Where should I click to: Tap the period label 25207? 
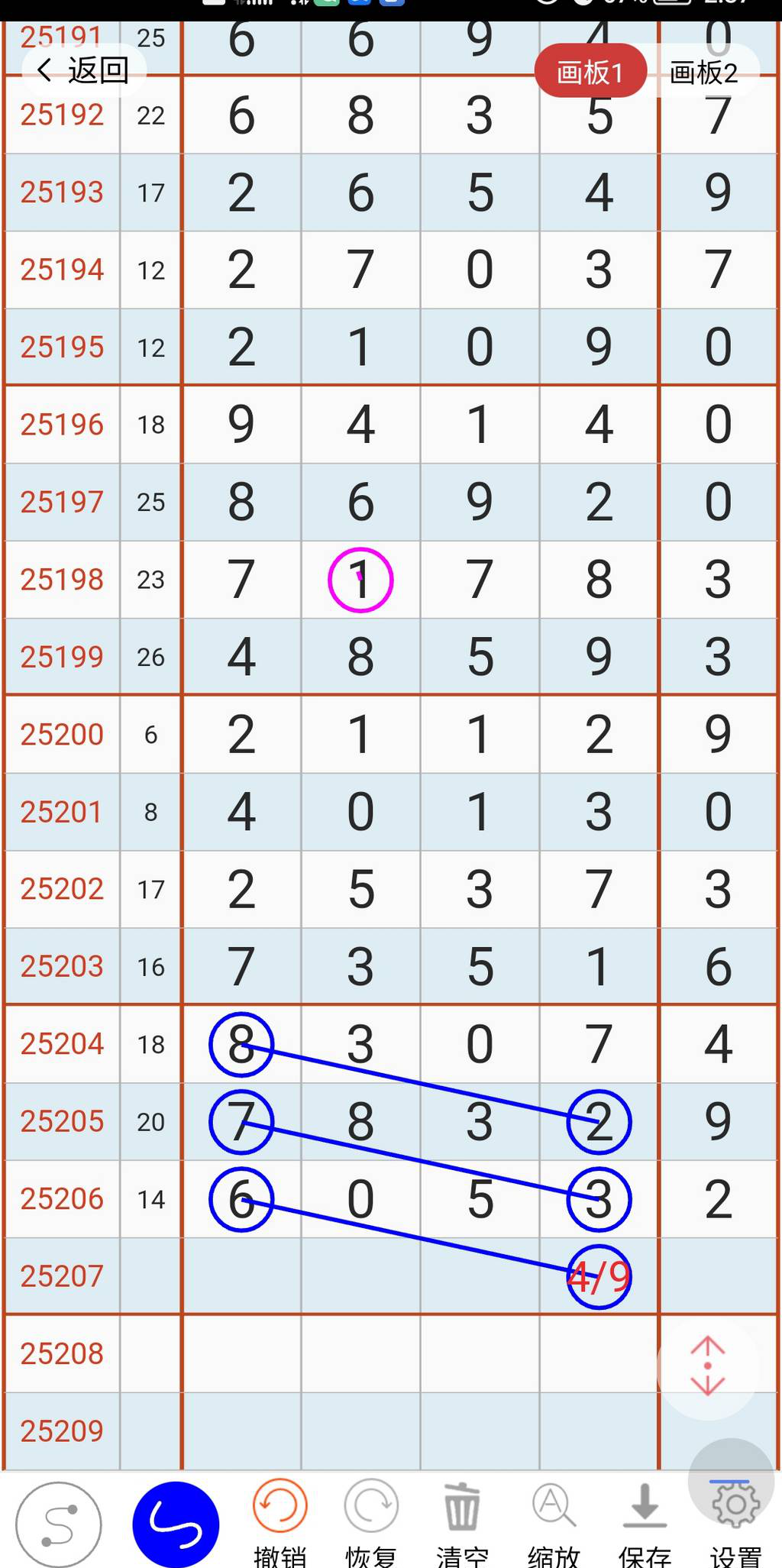coord(61,1275)
